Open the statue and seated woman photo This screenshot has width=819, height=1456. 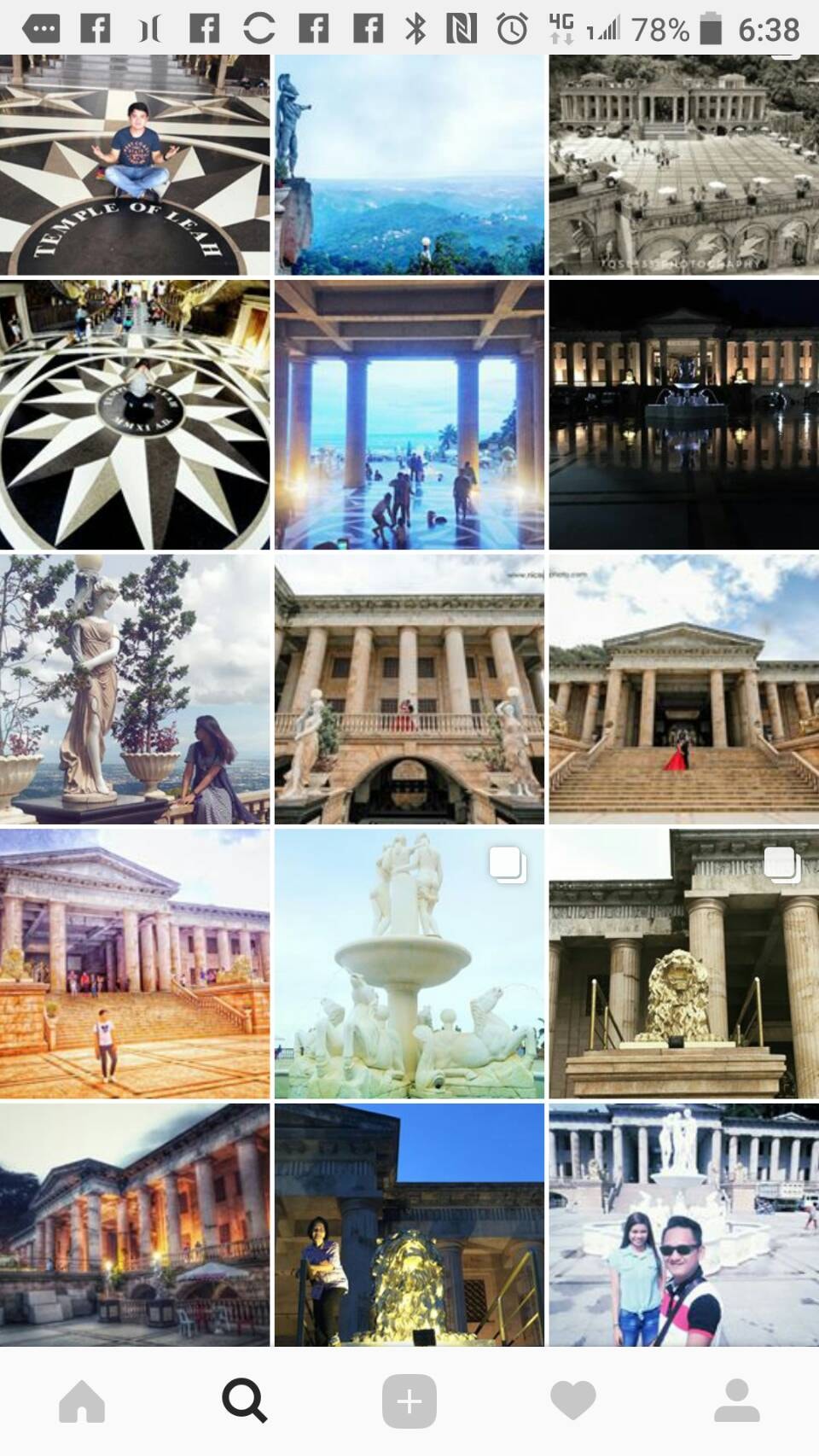pos(135,689)
